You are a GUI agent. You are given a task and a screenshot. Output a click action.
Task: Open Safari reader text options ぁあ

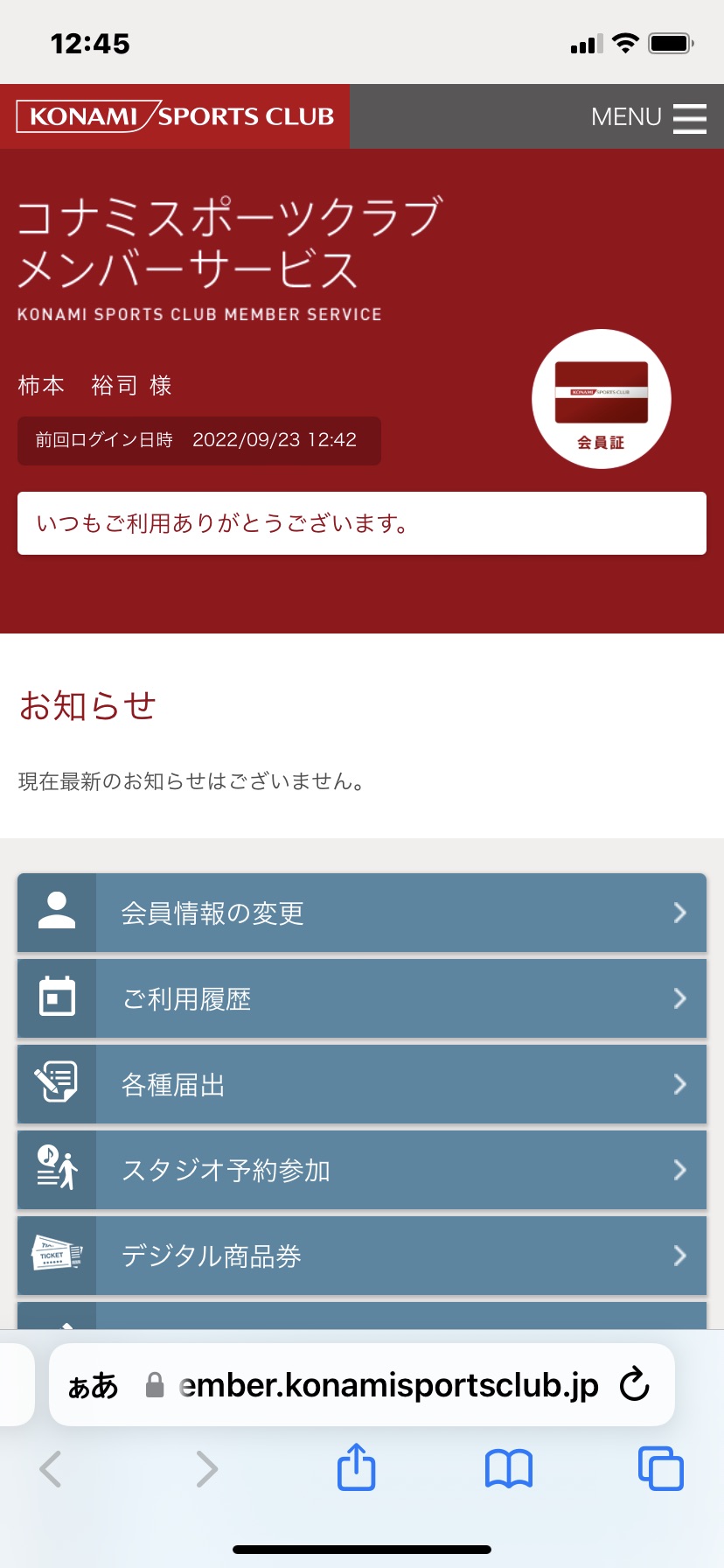[x=93, y=1385]
